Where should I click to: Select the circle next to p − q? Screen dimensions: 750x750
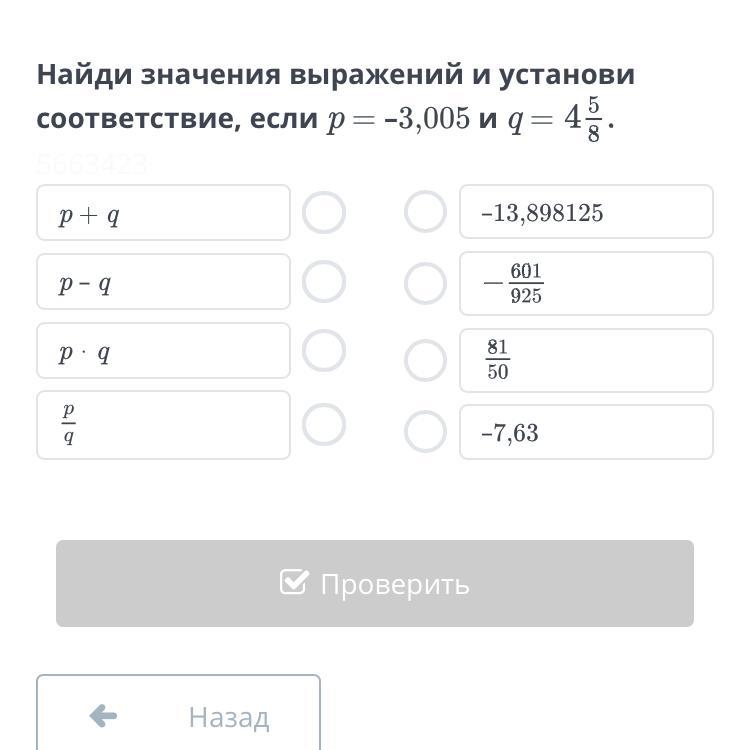click(324, 281)
